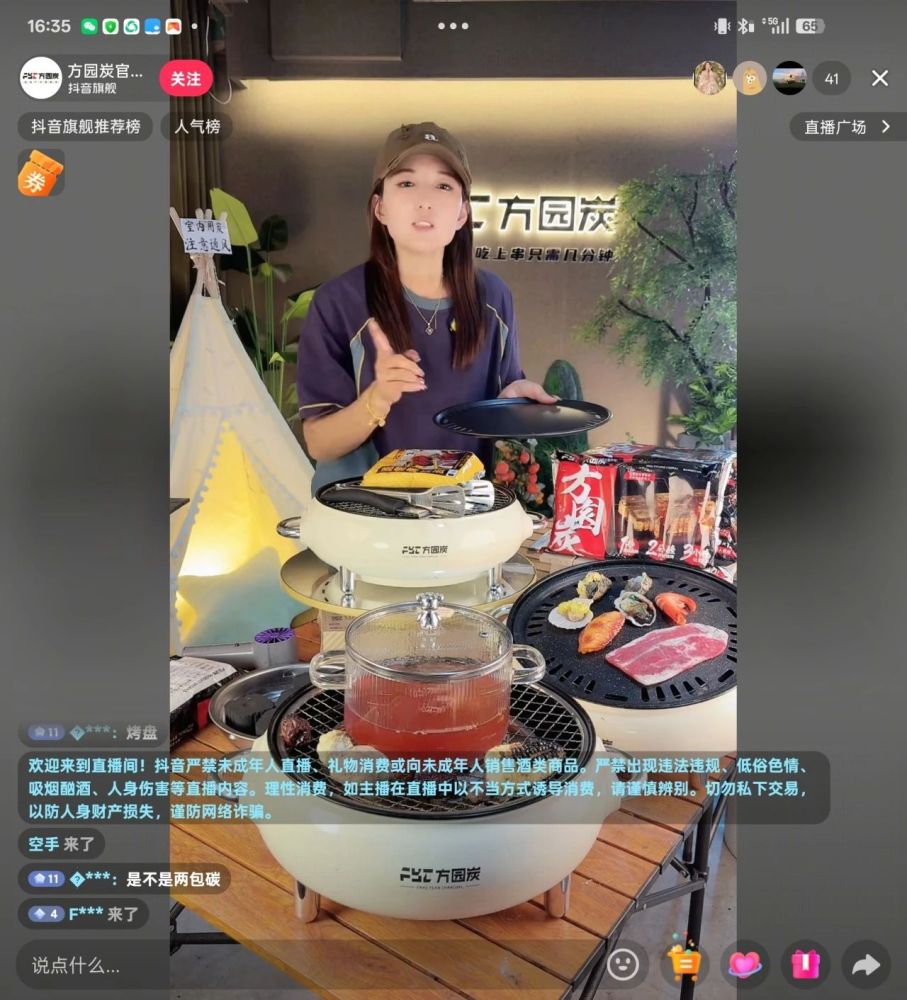
Task: Share this live stream
Action: (x=866, y=964)
